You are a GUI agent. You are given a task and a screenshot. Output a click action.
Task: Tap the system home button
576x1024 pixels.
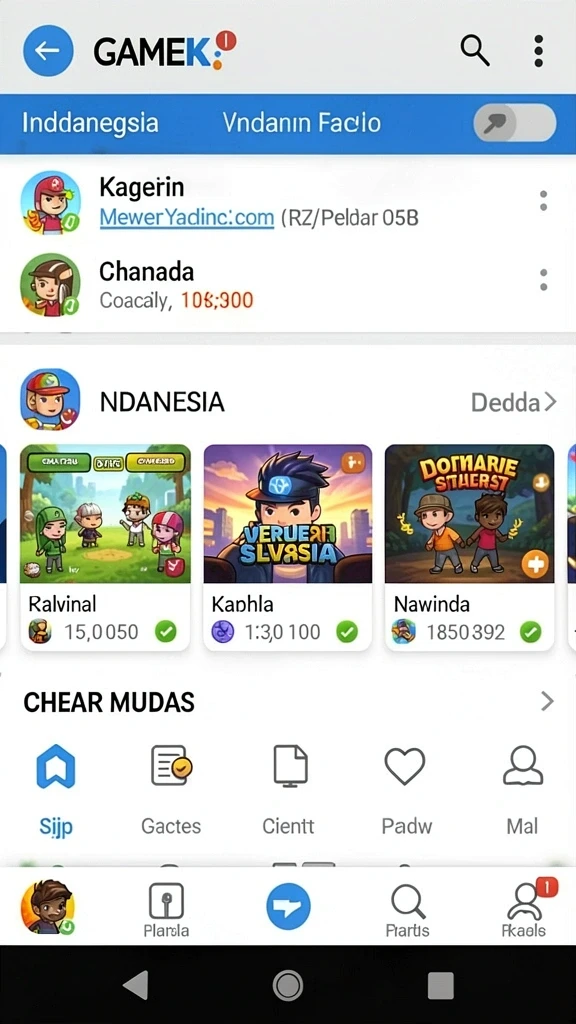(x=288, y=985)
